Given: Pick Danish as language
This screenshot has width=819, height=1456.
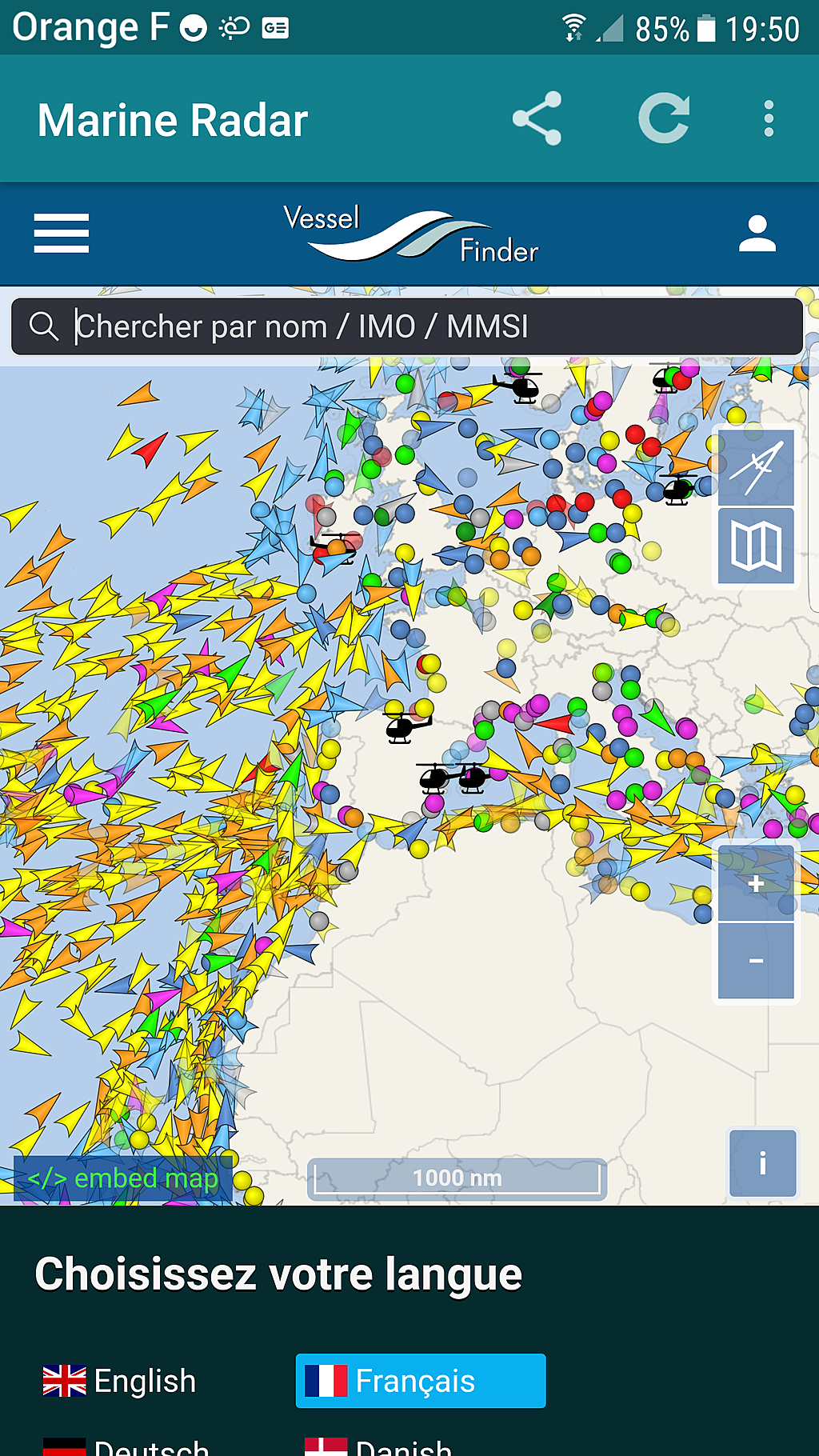Looking at the screenshot, I should 379,1446.
